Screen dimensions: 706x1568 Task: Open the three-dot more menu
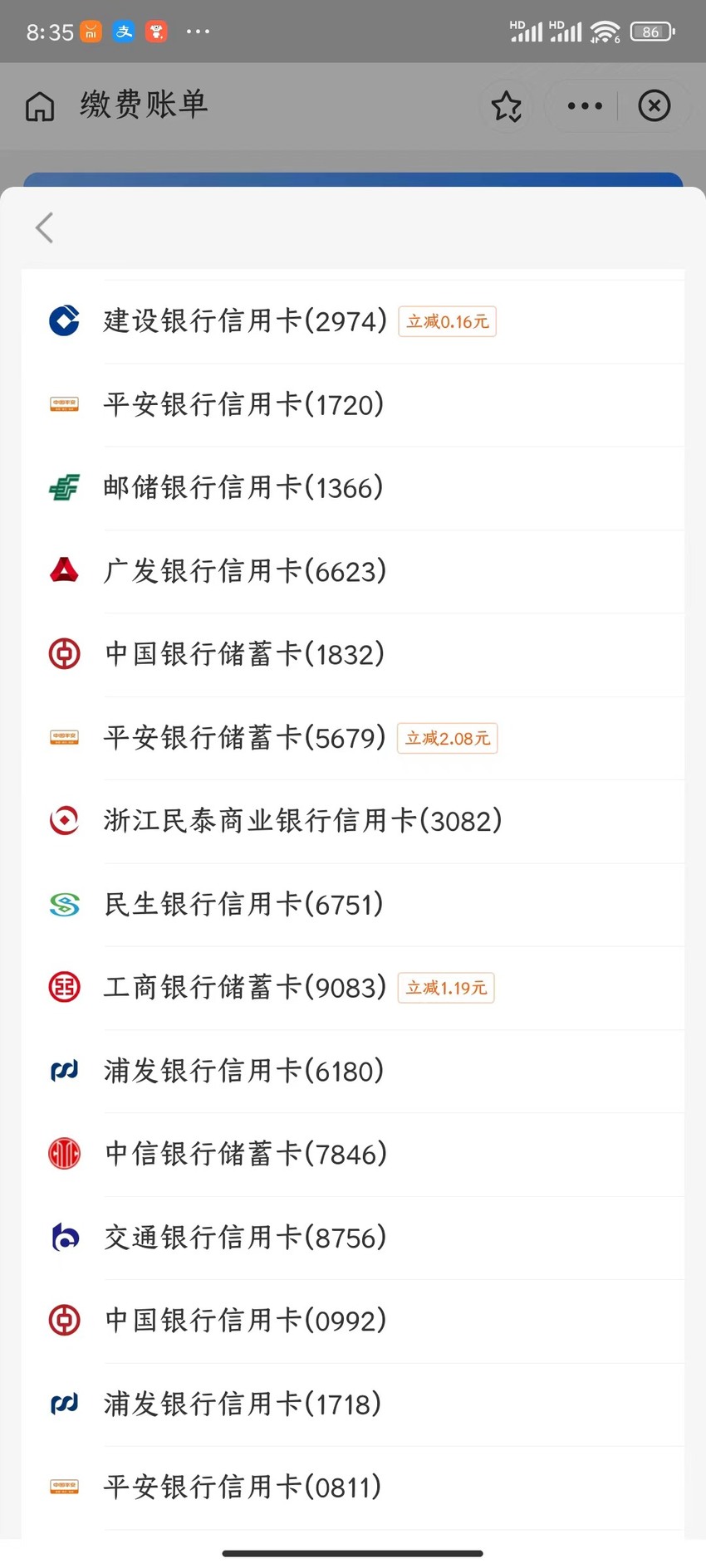pyautogui.click(x=585, y=105)
